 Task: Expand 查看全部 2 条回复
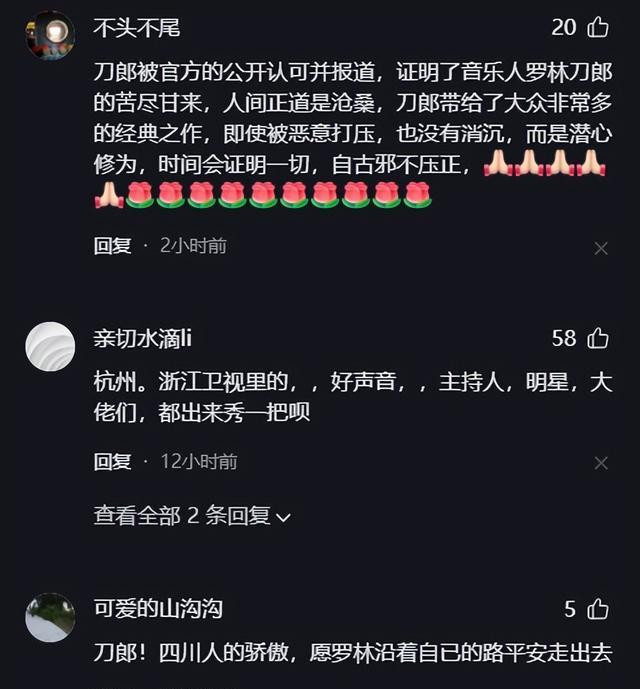click(x=192, y=516)
